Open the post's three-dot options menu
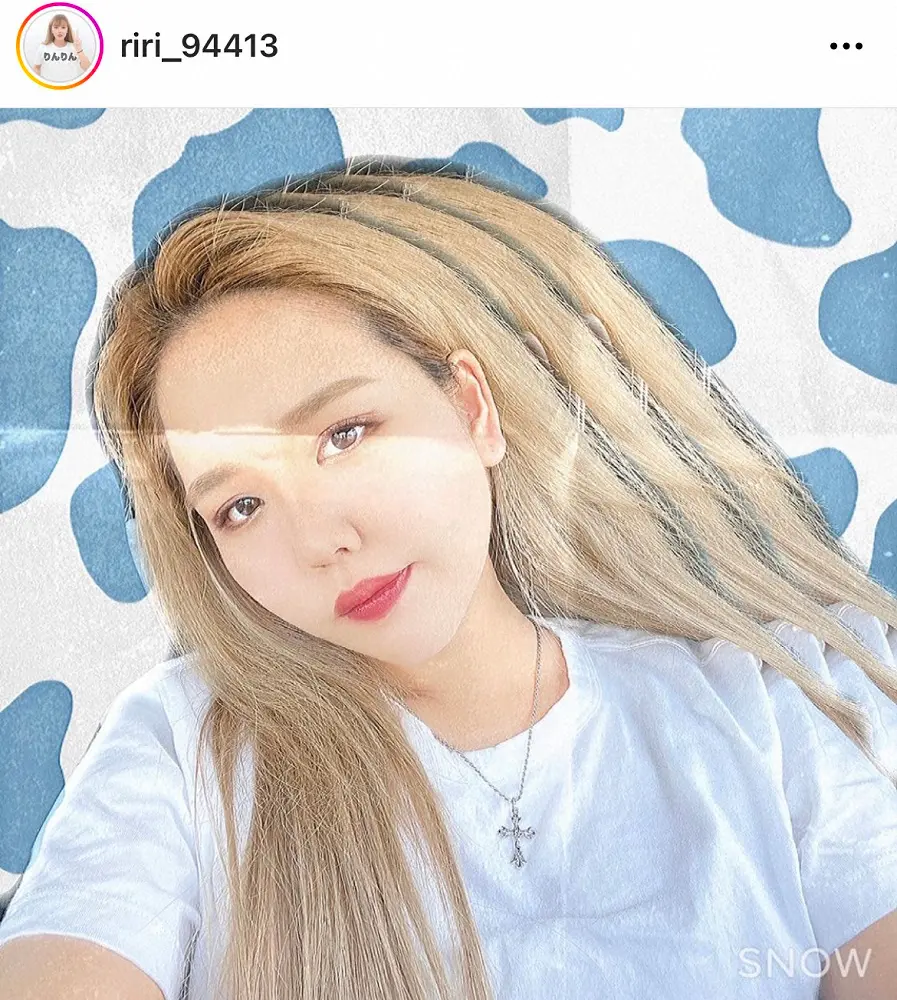 click(x=845, y=47)
